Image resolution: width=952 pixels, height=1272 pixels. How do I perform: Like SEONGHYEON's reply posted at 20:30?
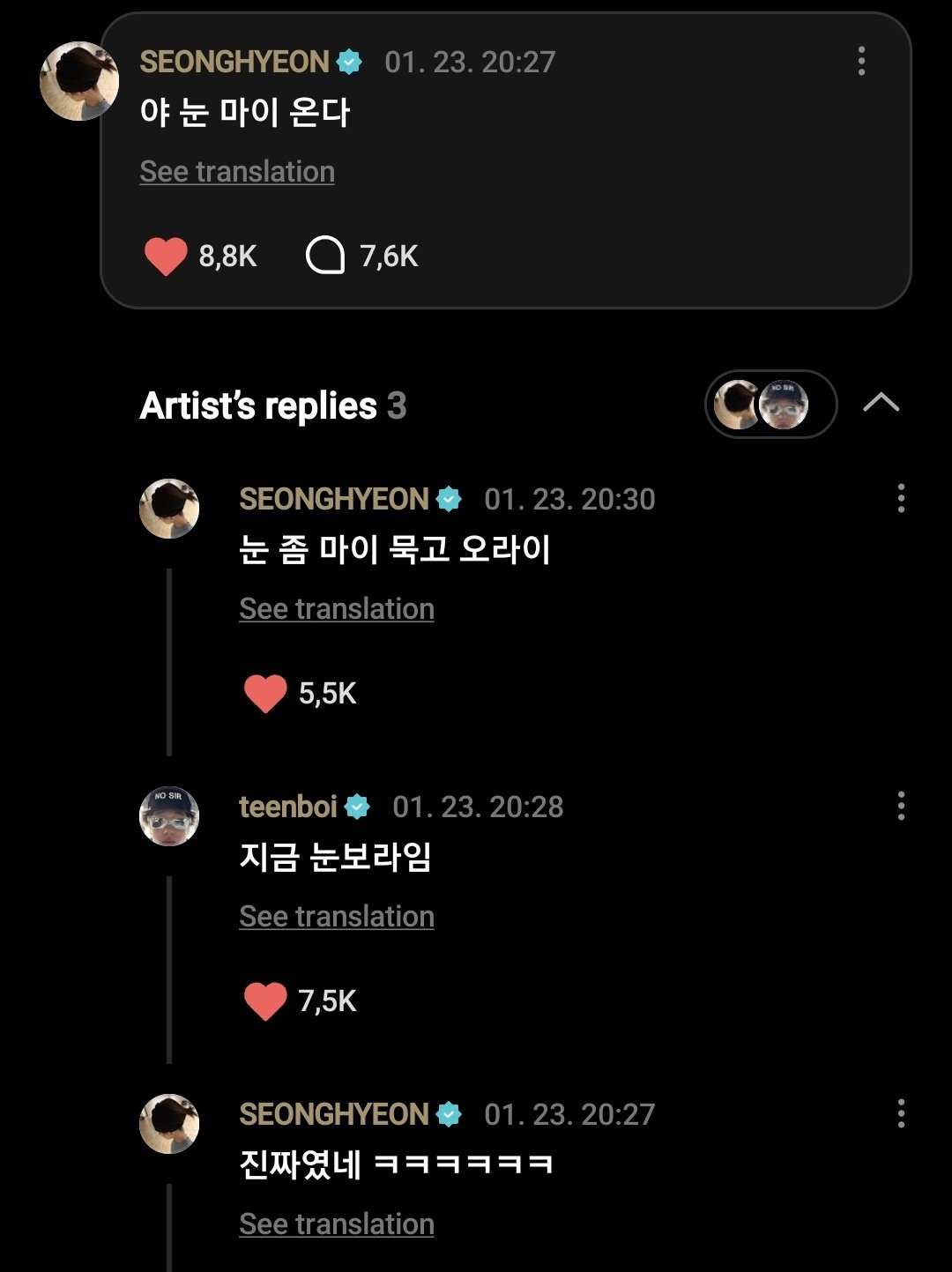coord(265,694)
